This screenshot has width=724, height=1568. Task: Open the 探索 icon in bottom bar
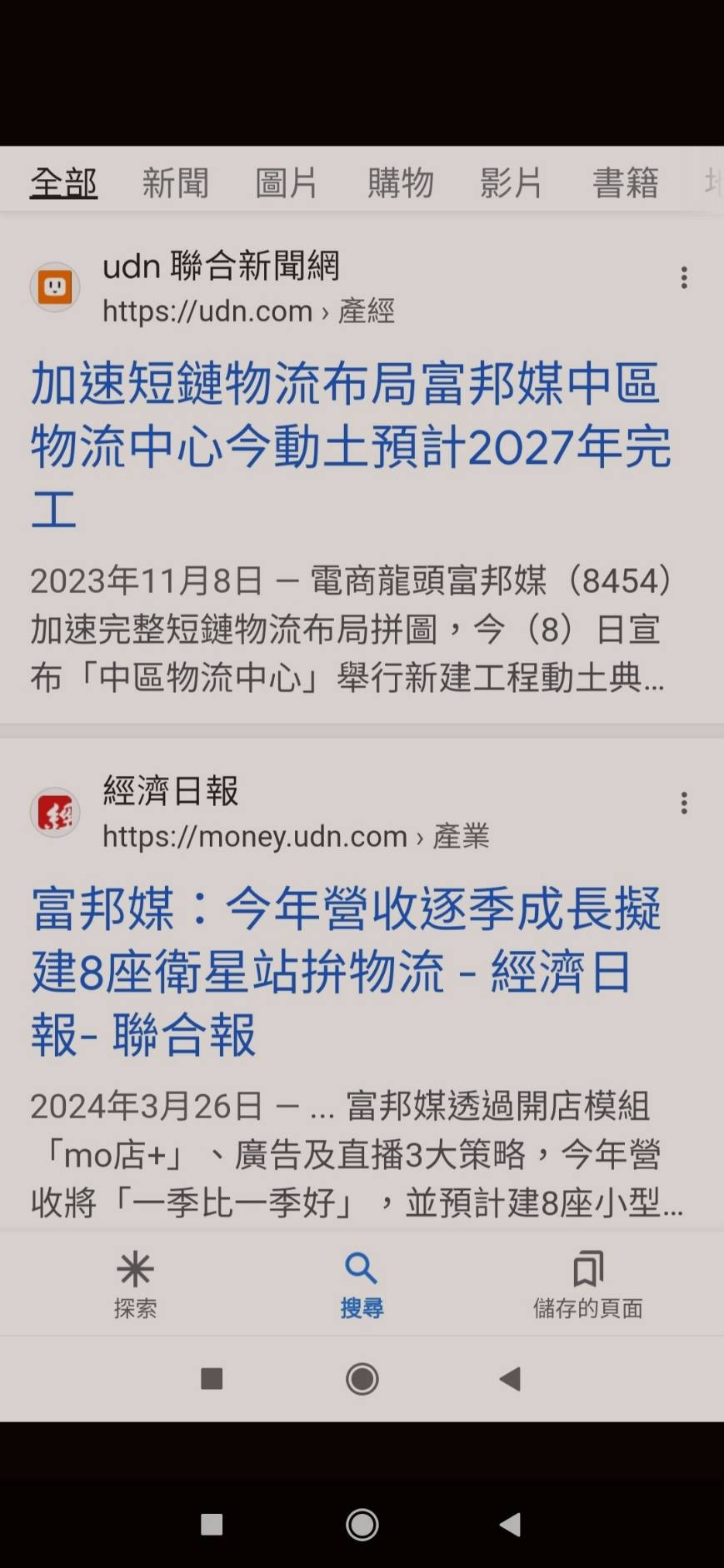135,1270
